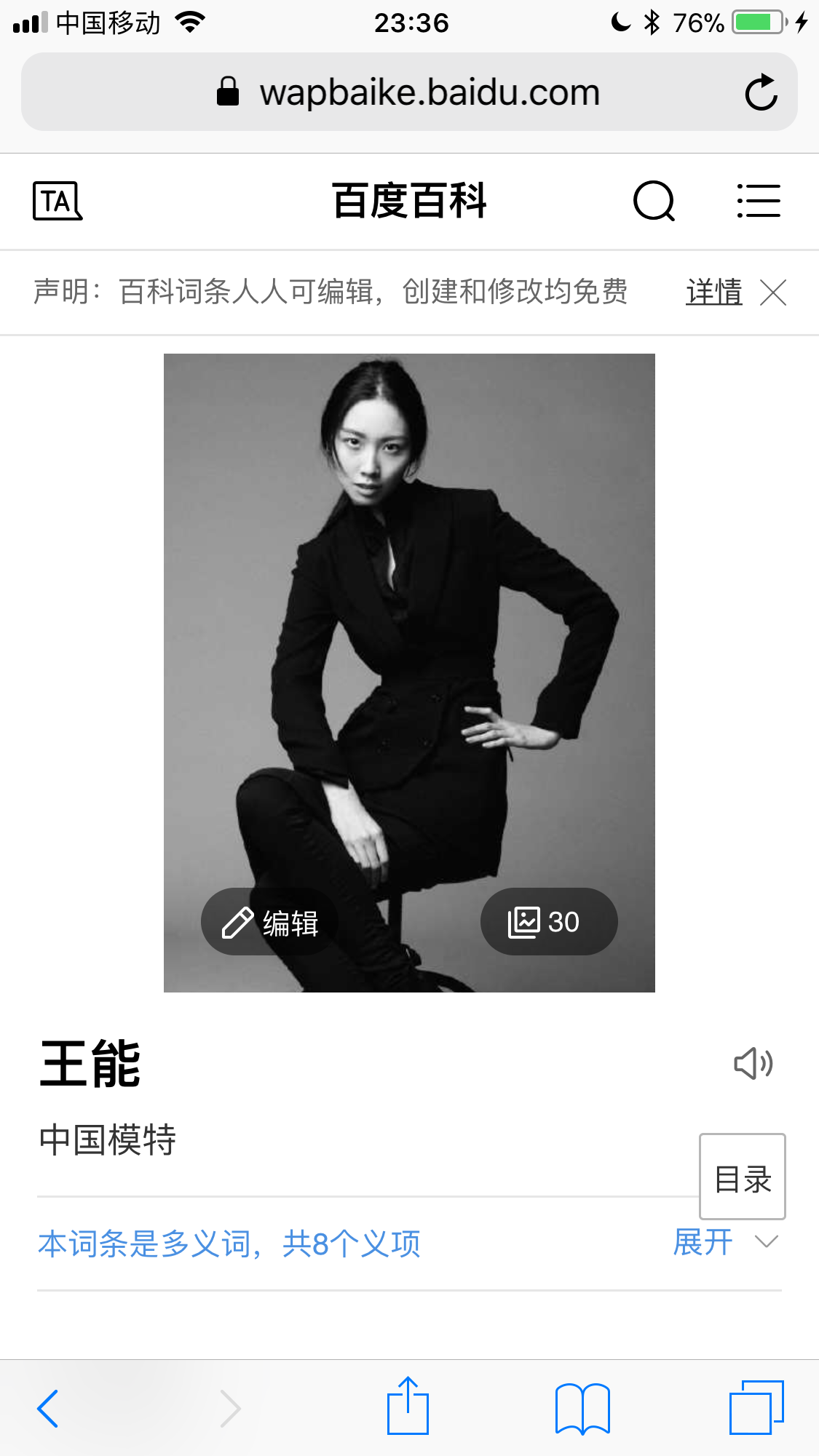Share this page via Safari
This screenshot has width=819, height=1456.
pyautogui.click(x=408, y=1407)
